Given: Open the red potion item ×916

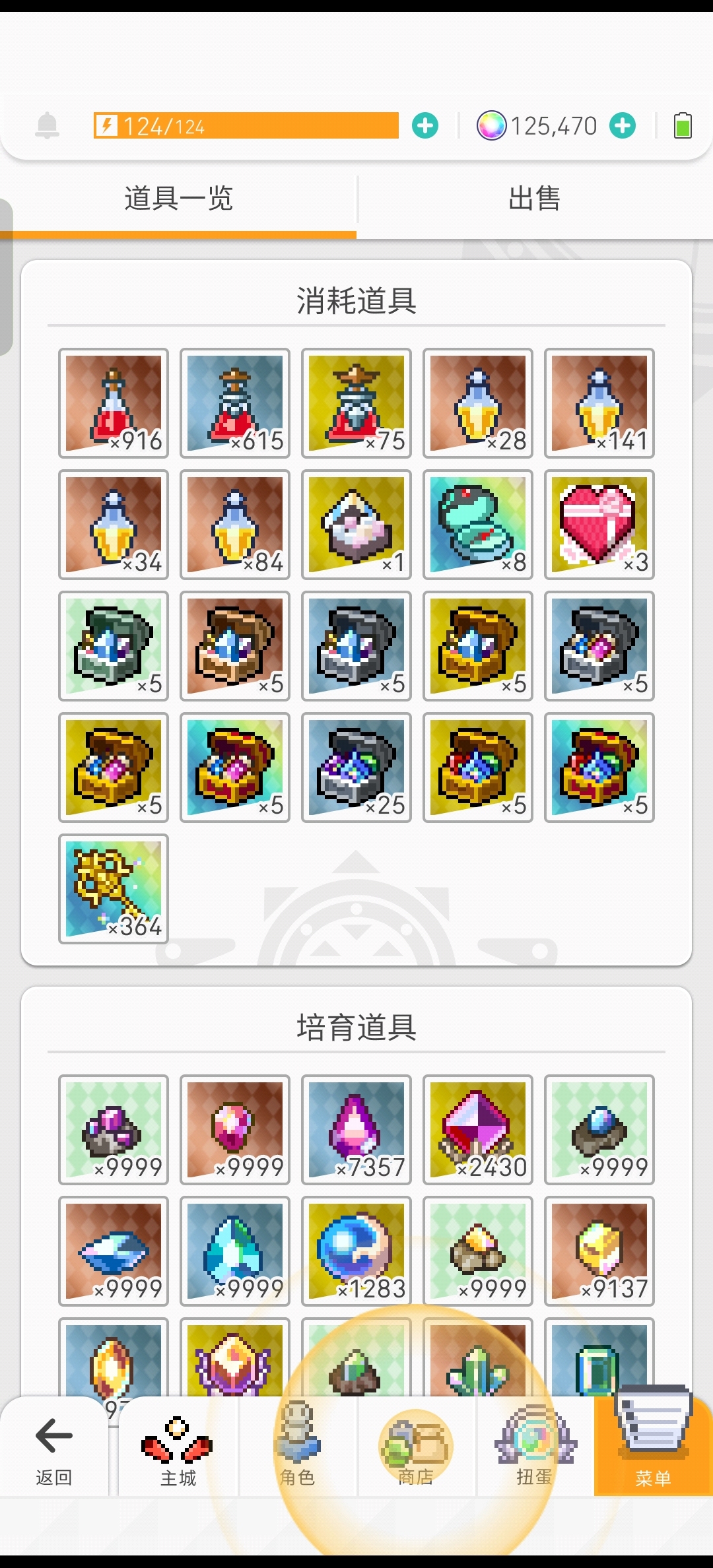Looking at the screenshot, I should [x=114, y=403].
